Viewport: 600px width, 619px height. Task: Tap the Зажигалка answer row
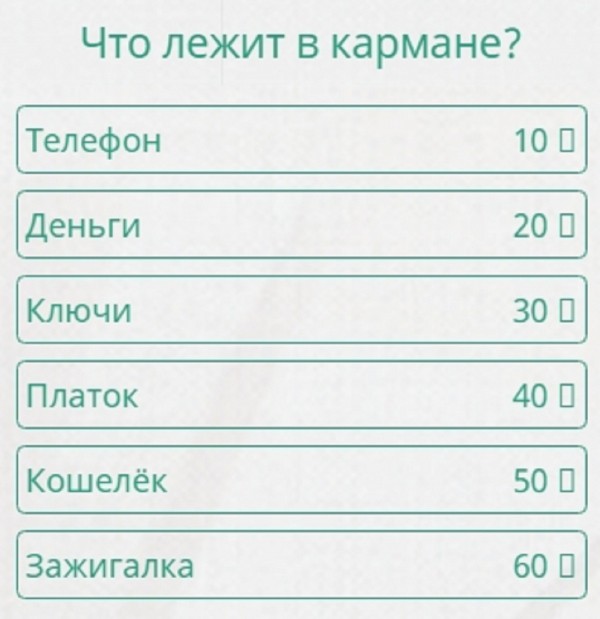(x=300, y=566)
